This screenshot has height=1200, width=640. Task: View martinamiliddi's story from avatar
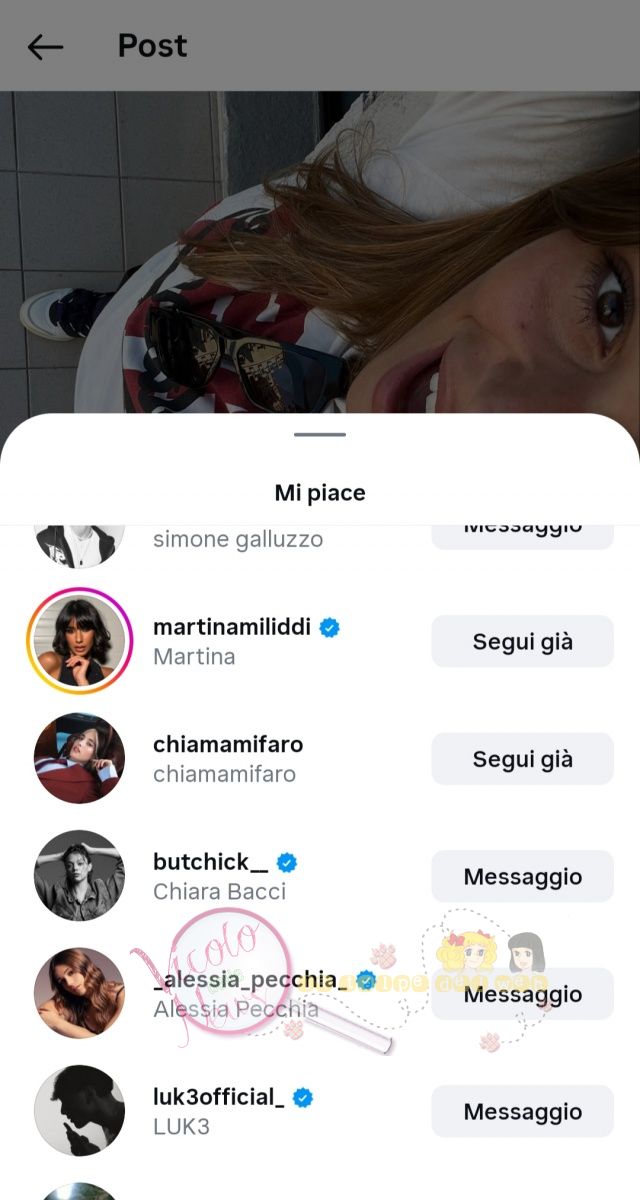(79, 641)
